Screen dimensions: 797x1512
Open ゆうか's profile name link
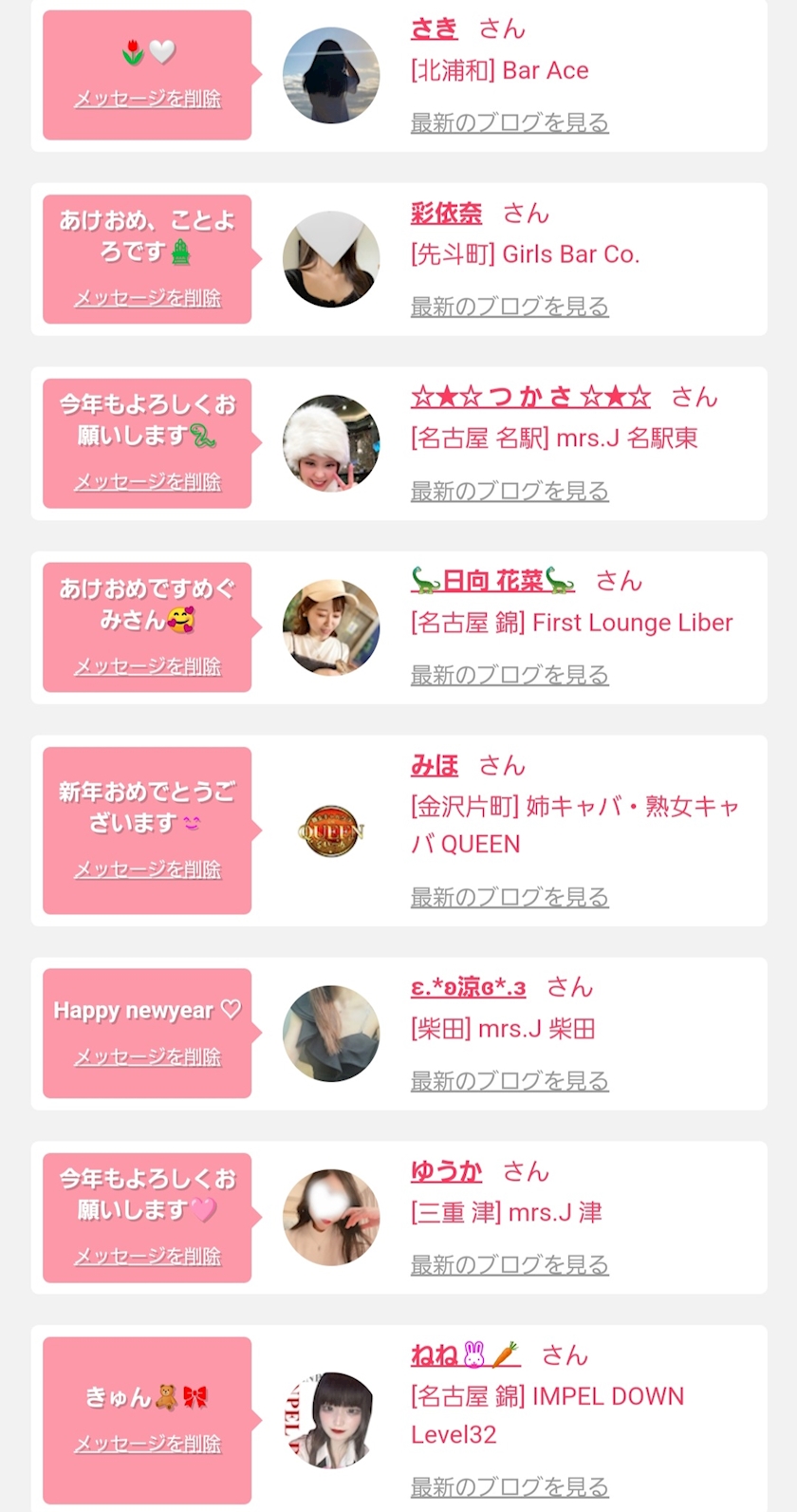point(446,1172)
